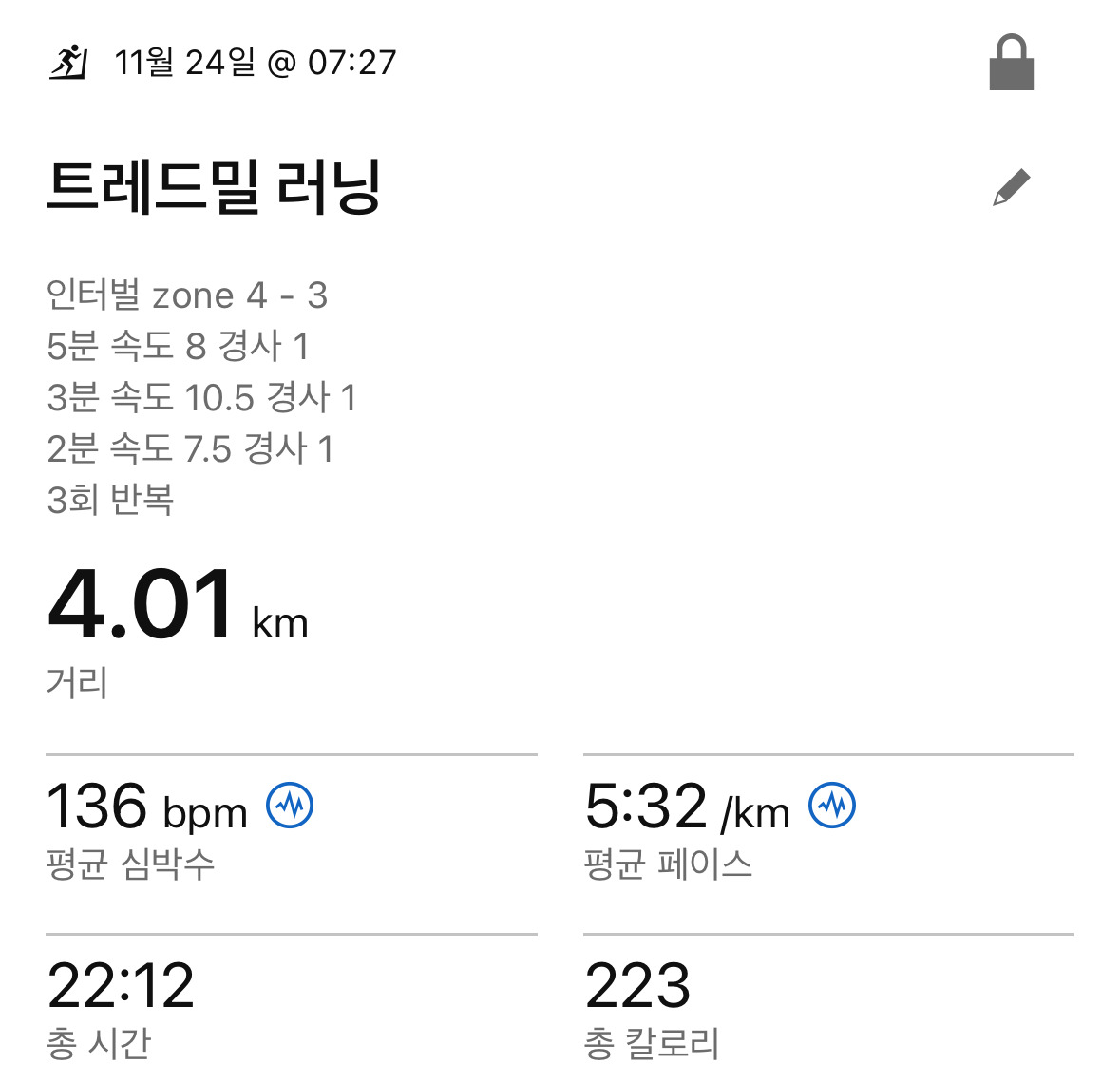
Task: Open the activity privacy lock setting
Action: [x=1011, y=64]
